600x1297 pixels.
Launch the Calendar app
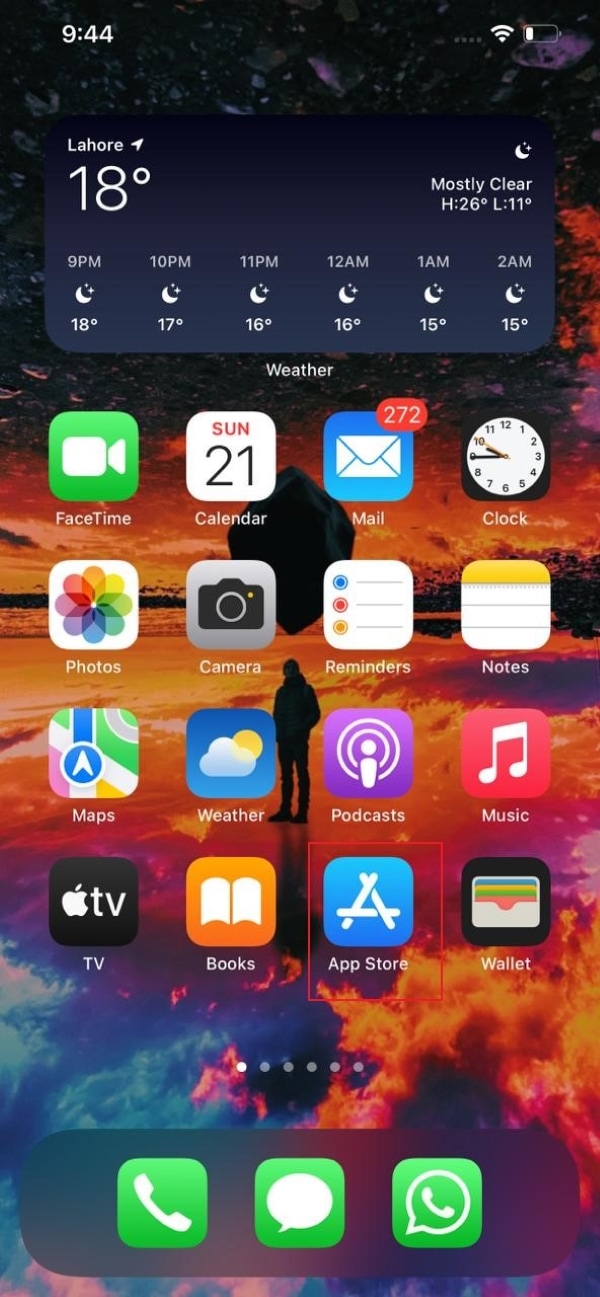(231, 456)
